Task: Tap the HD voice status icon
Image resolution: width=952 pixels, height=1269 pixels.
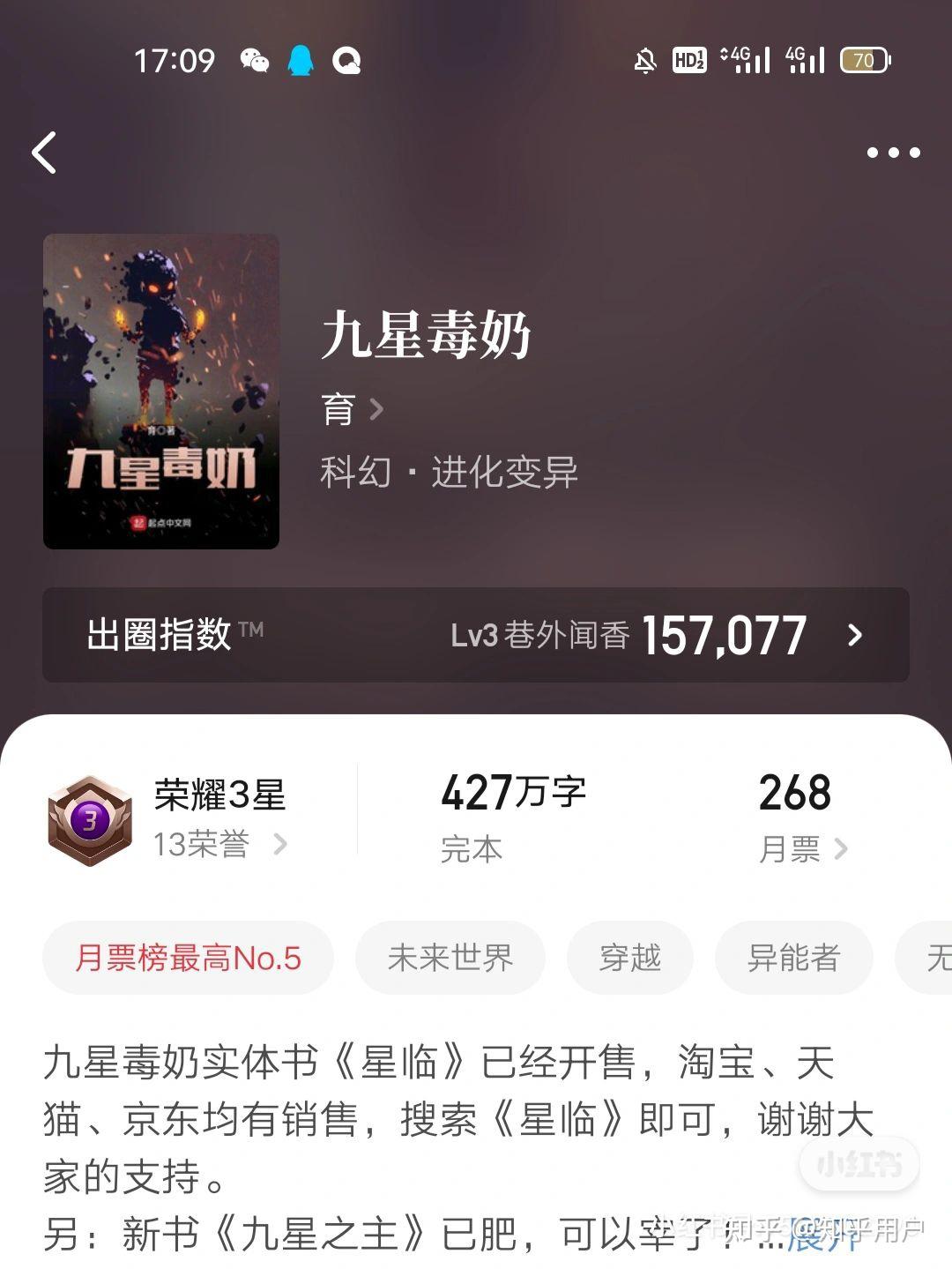Action: click(x=688, y=60)
